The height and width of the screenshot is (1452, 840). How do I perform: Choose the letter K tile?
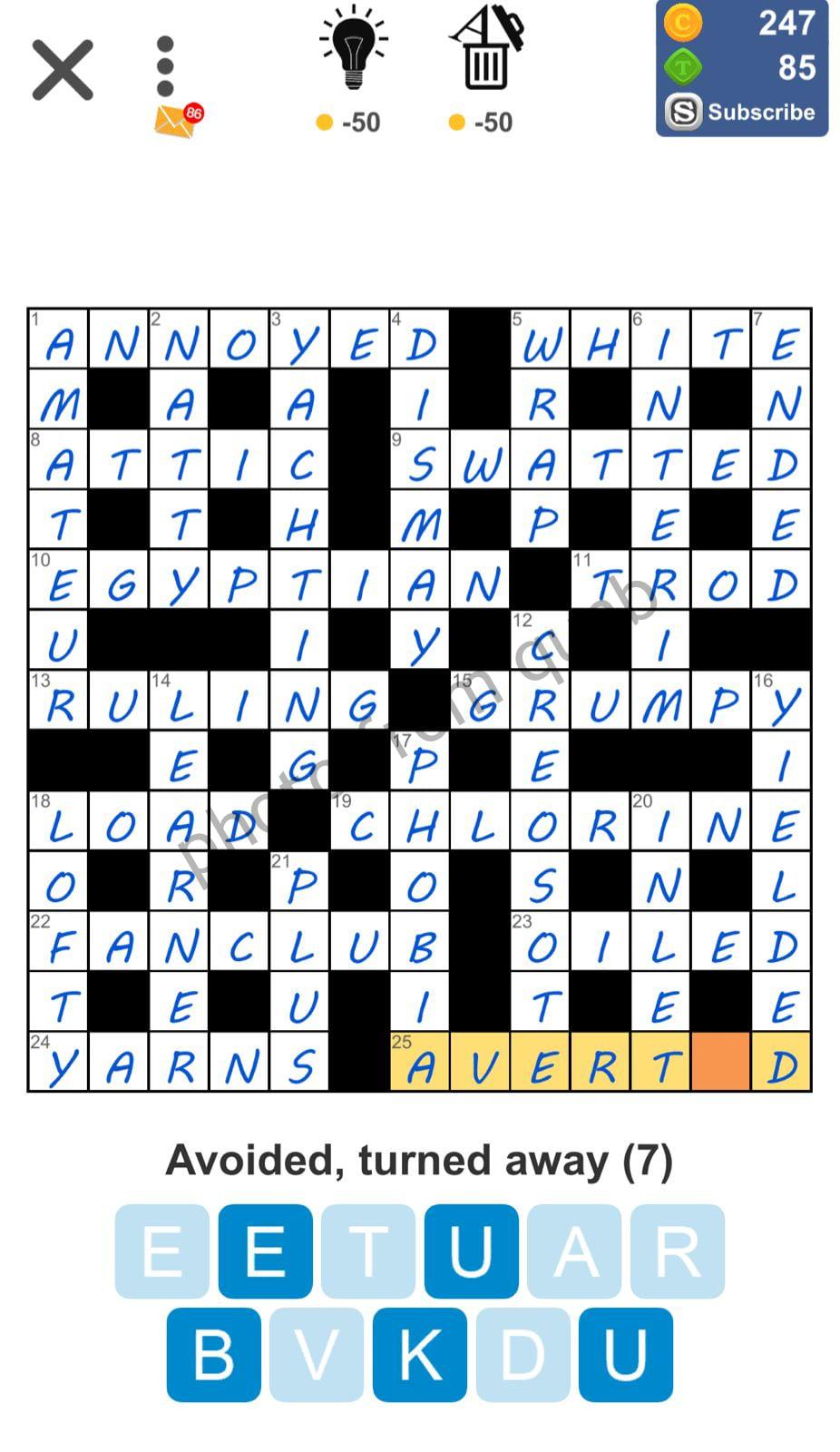pyautogui.click(x=419, y=1354)
